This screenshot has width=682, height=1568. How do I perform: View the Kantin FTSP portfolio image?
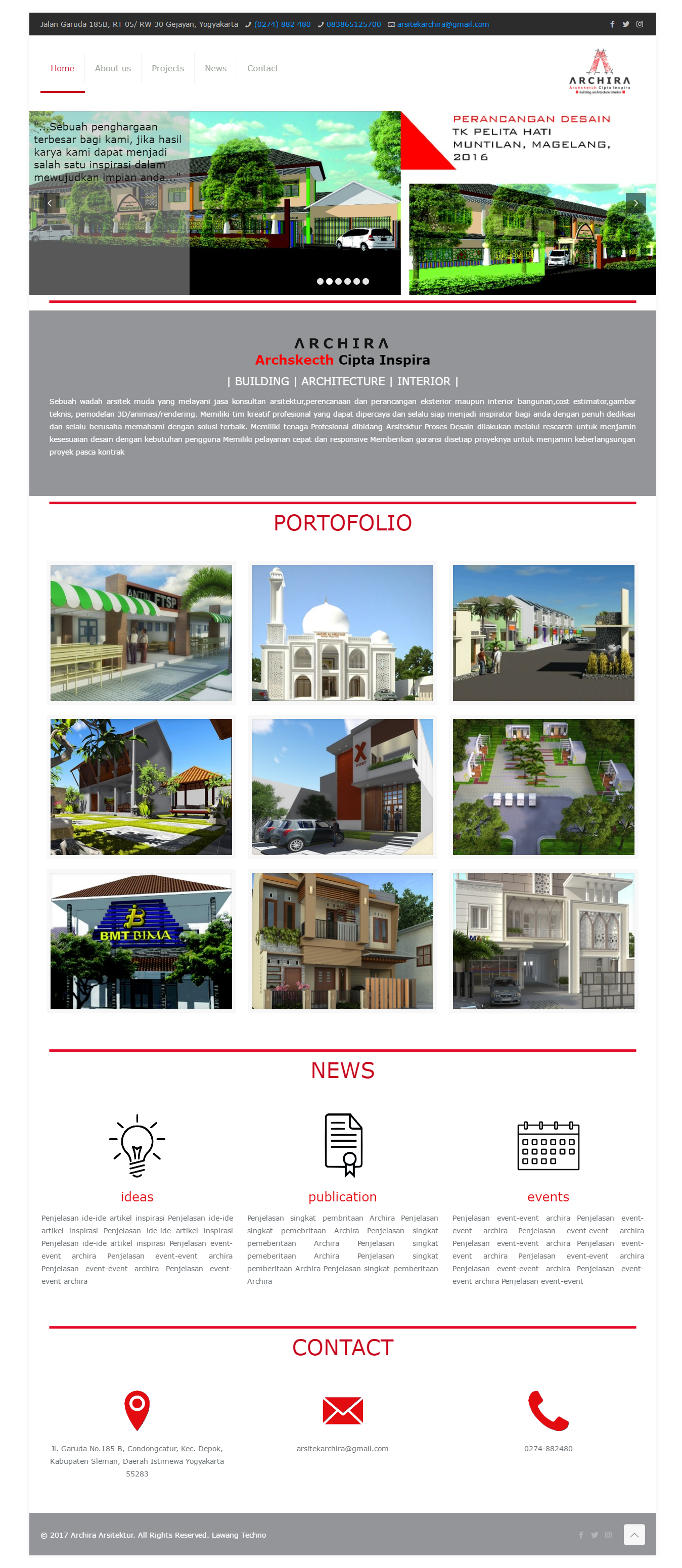click(141, 632)
